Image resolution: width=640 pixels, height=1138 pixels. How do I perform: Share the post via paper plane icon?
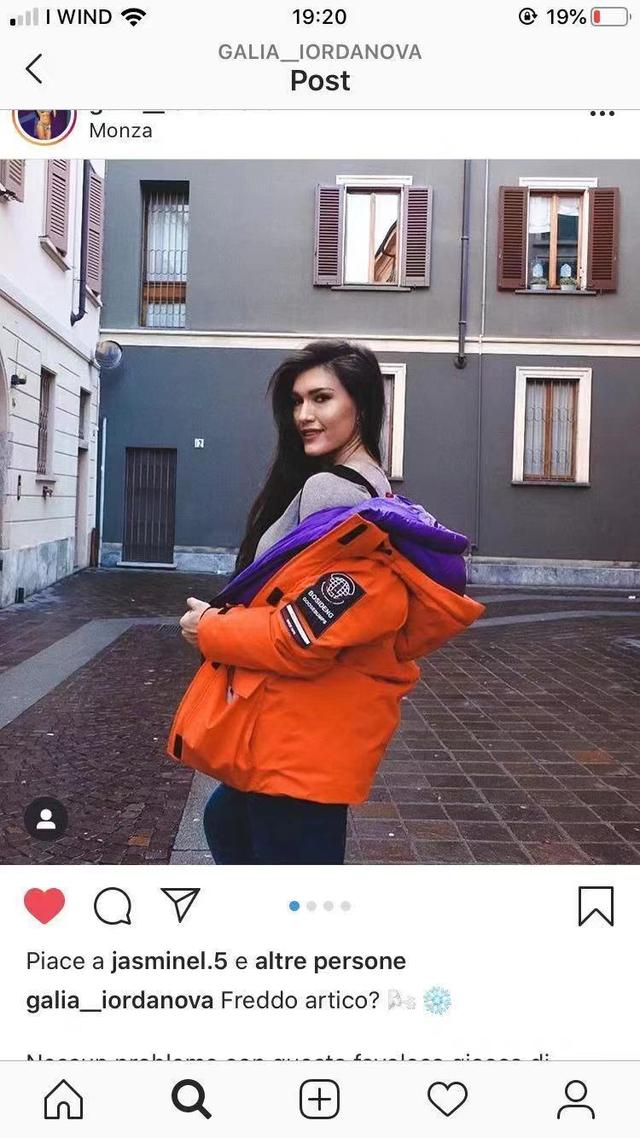pyautogui.click(x=181, y=905)
